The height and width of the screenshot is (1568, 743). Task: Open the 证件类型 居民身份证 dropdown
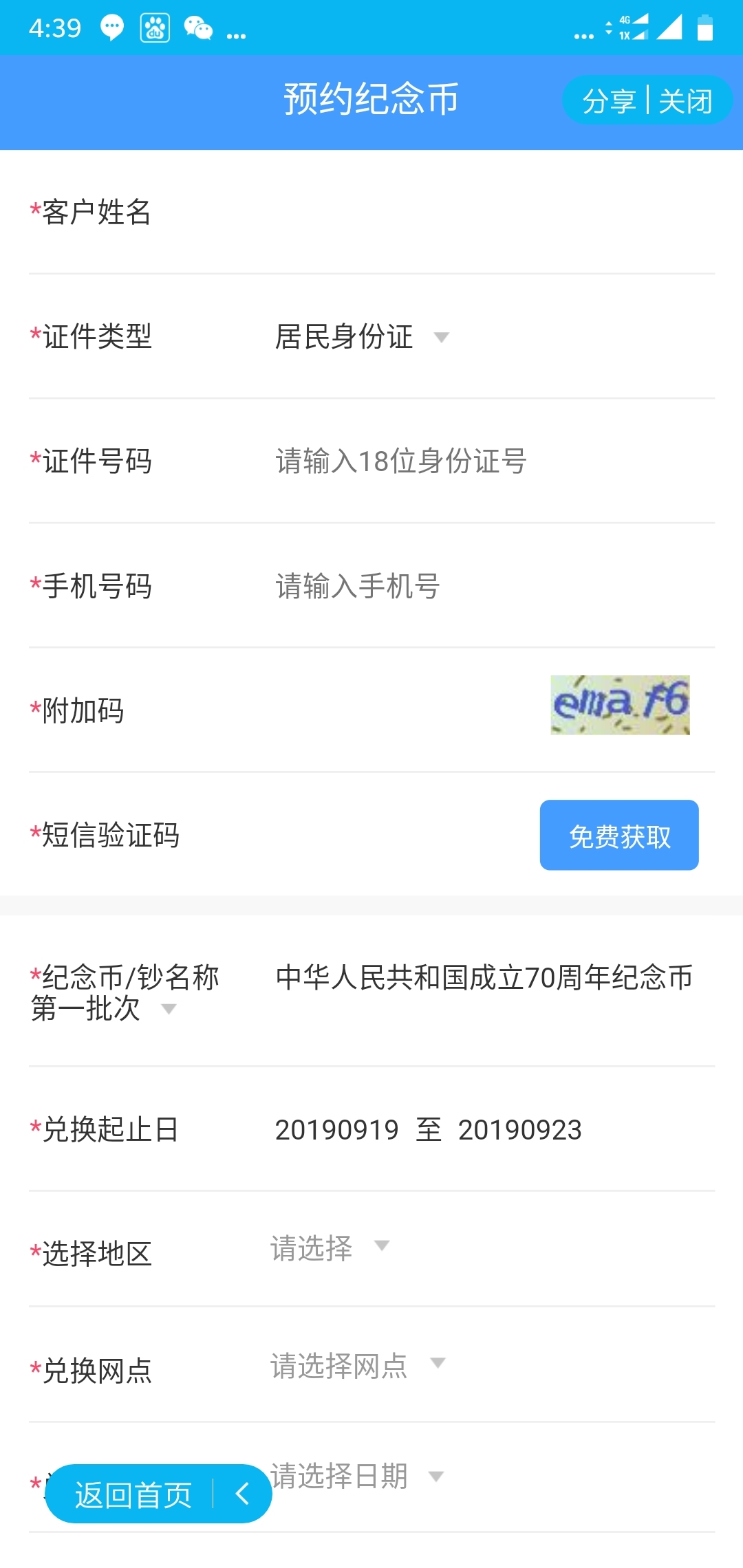click(362, 337)
